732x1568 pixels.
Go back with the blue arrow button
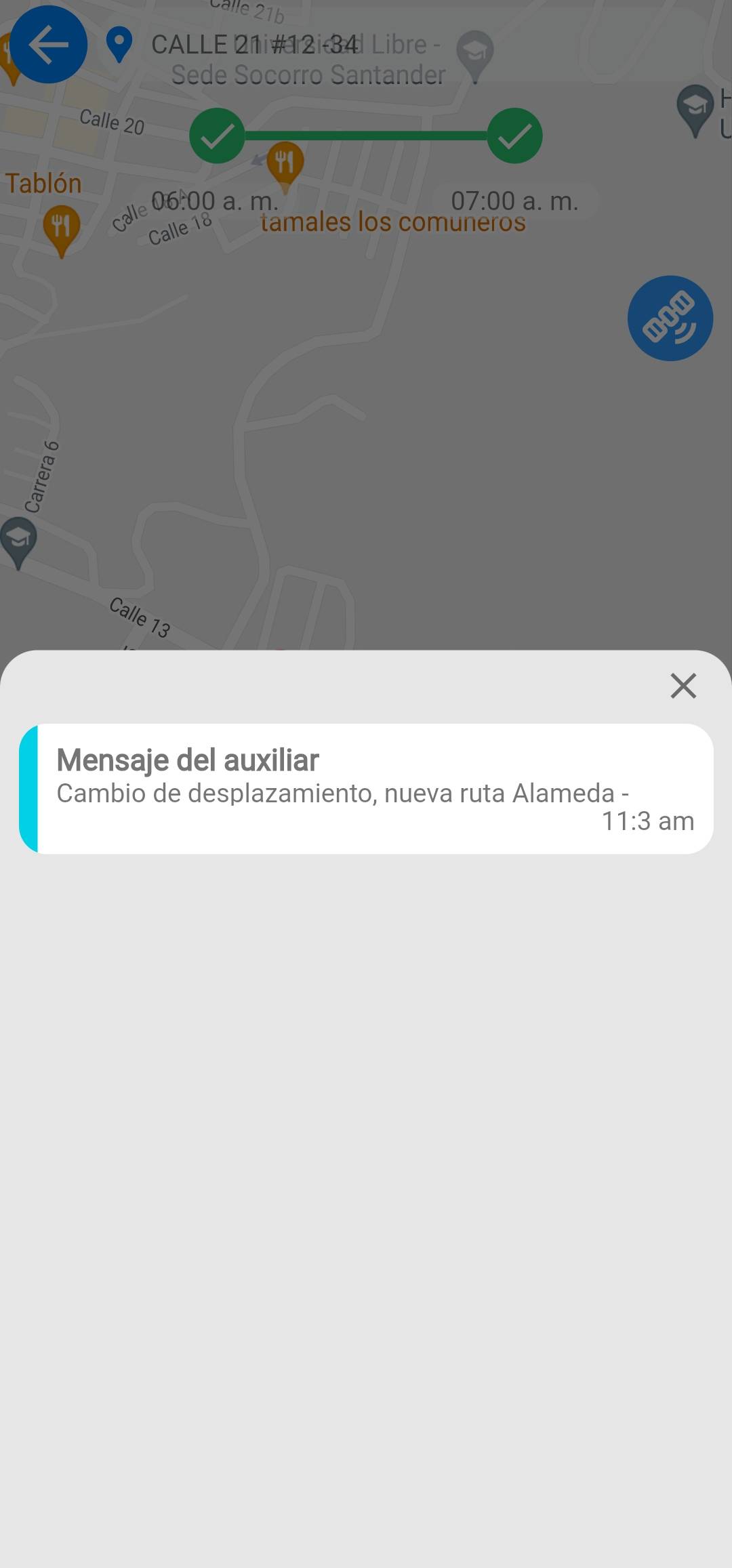point(48,45)
